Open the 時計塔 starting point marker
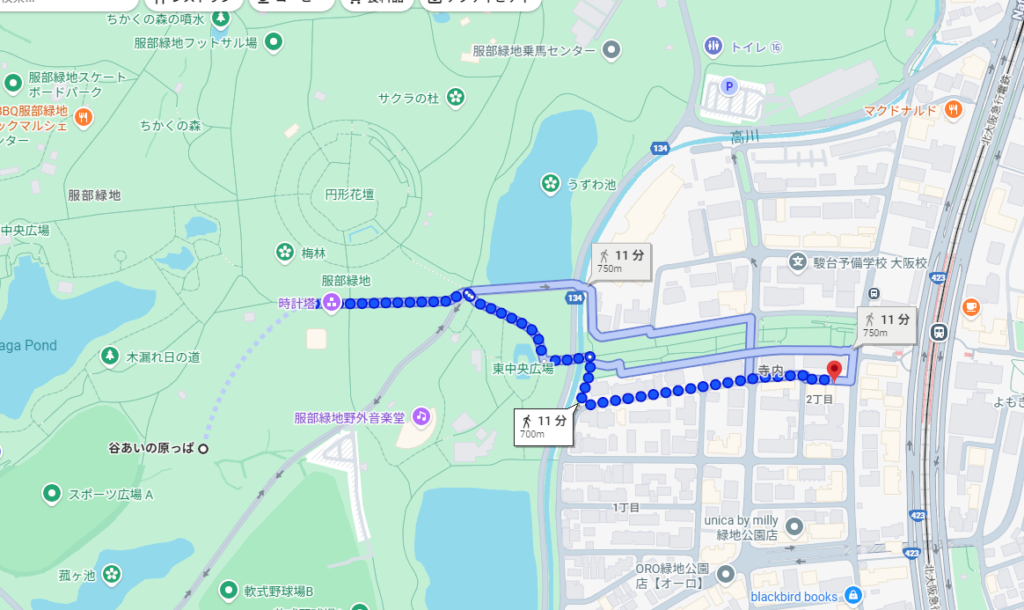 coord(331,302)
